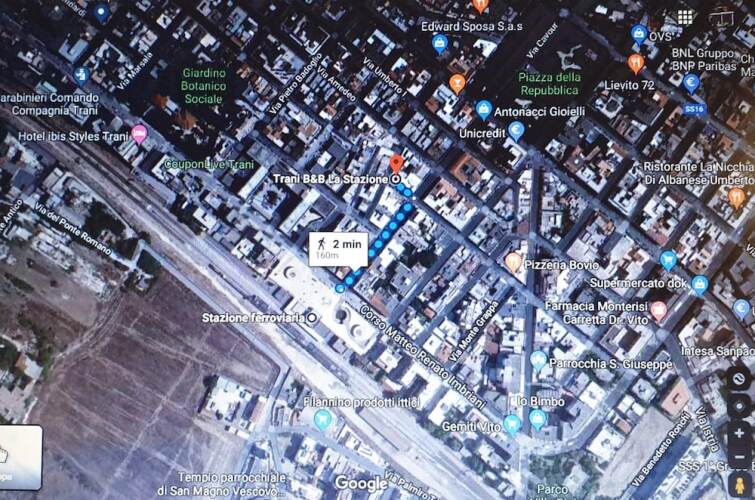The image size is (755, 500).
Task: Open Antonacci Gioielli shop marker
Action: pyautogui.click(x=484, y=110)
